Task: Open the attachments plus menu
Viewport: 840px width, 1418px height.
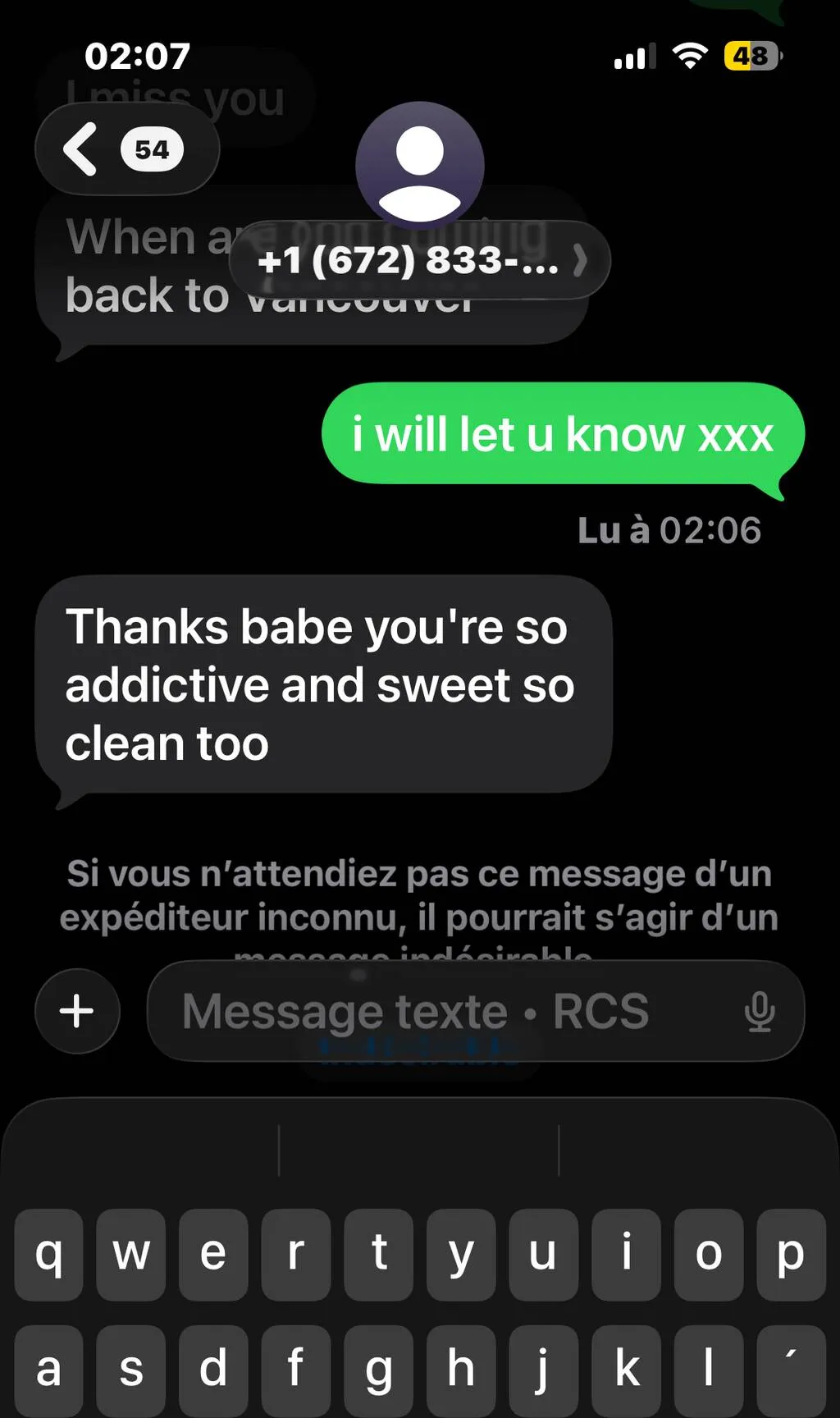Action: click(77, 1011)
